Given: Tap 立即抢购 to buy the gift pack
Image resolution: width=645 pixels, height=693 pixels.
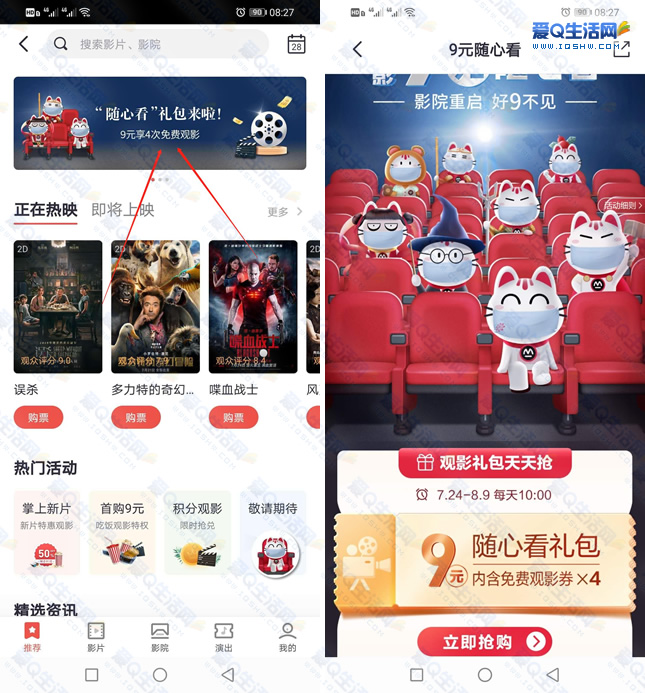Looking at the screenshot, I should pos(484,641).
